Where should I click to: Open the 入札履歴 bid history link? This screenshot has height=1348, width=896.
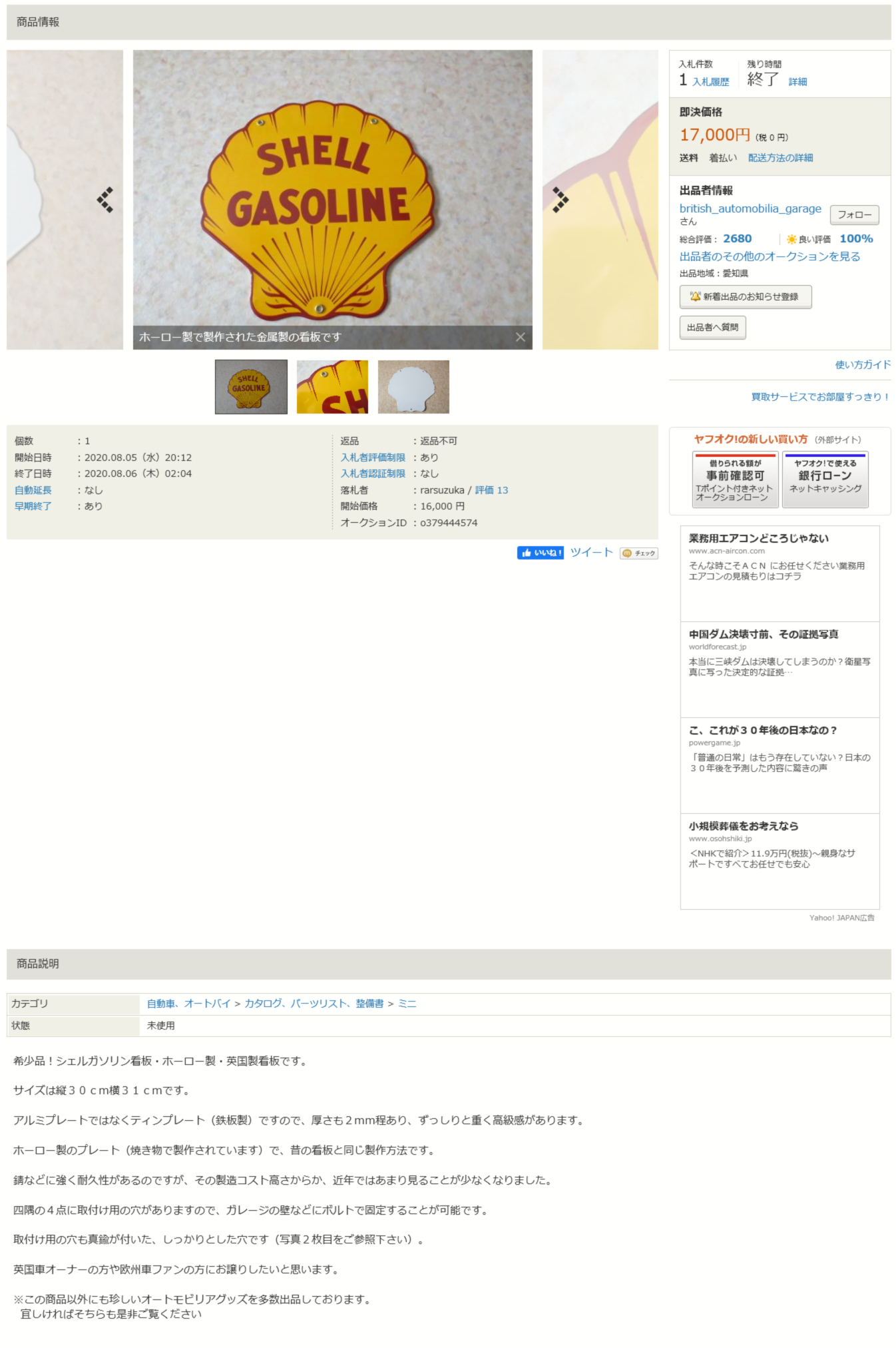coord(710,82)
